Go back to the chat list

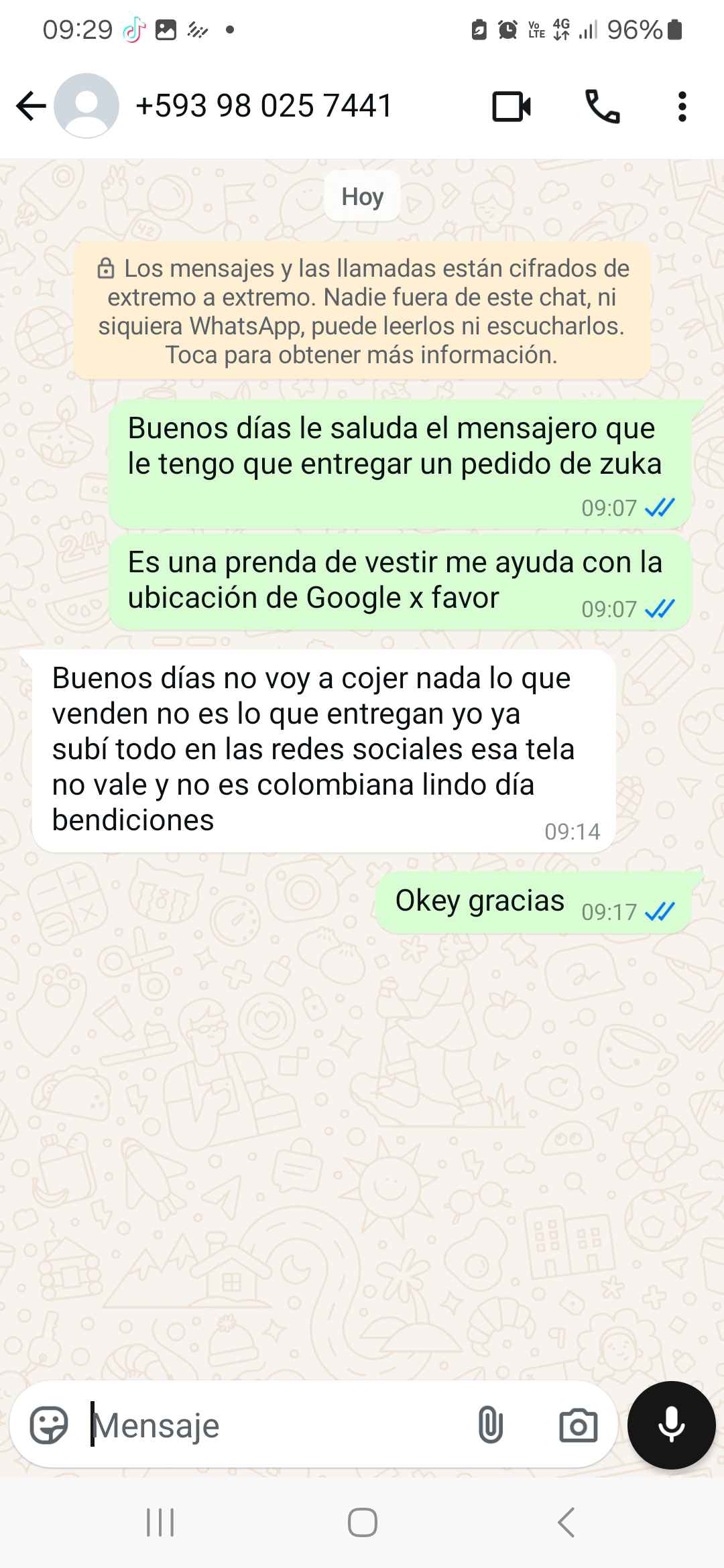[x=30, y=106]
